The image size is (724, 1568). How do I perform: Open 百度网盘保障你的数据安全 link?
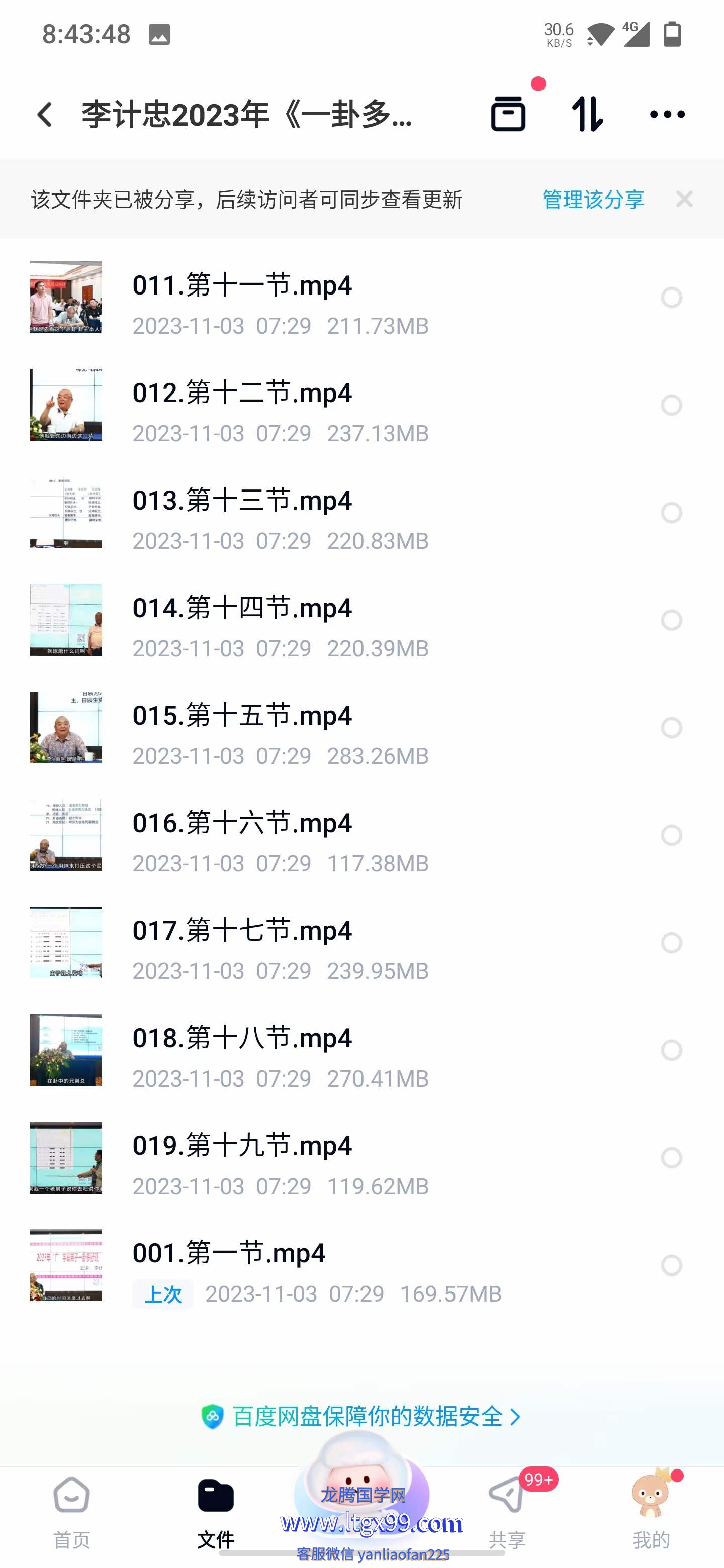[361, 1416]
